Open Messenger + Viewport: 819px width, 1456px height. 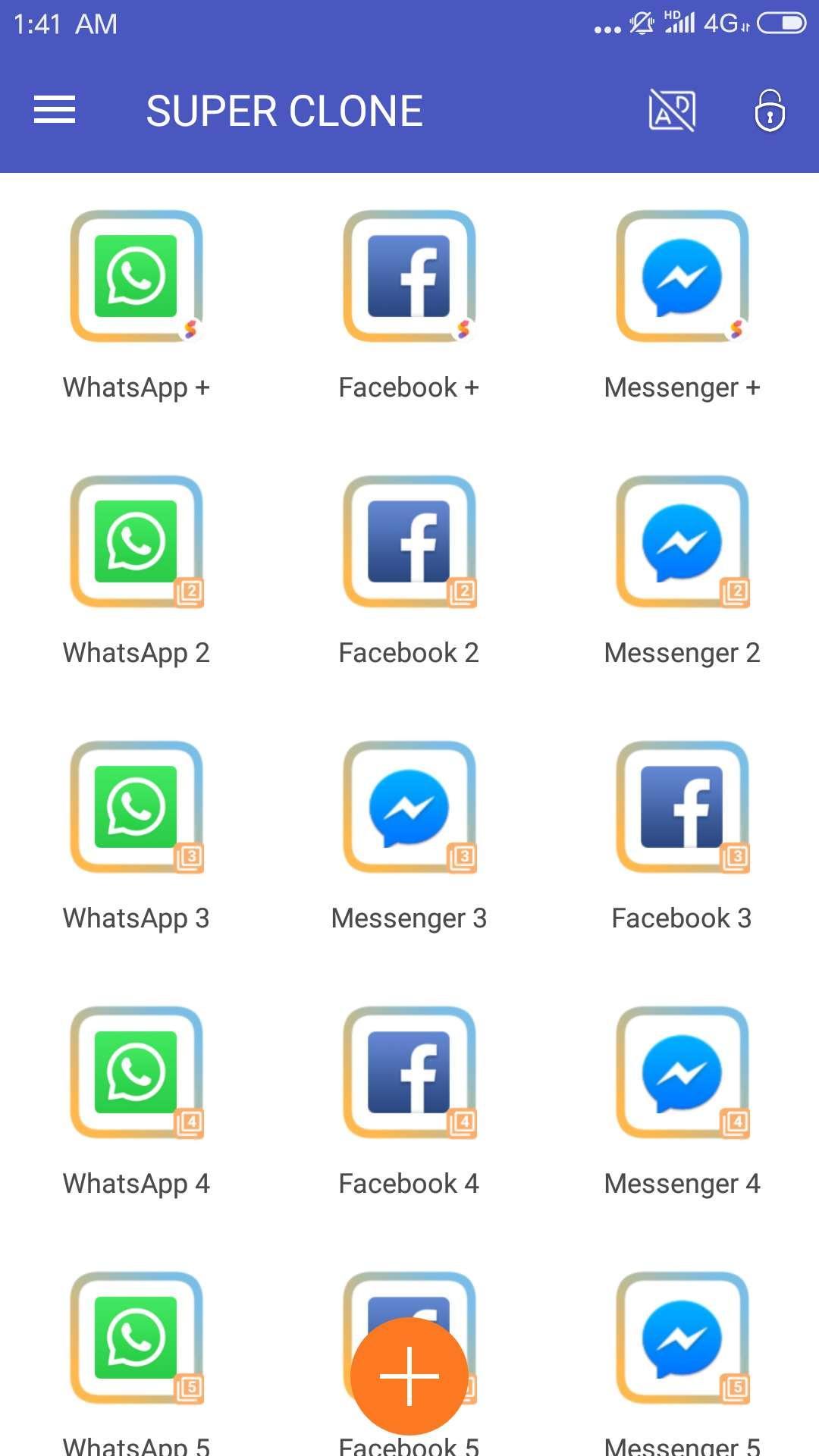click(x=682, y=277)
